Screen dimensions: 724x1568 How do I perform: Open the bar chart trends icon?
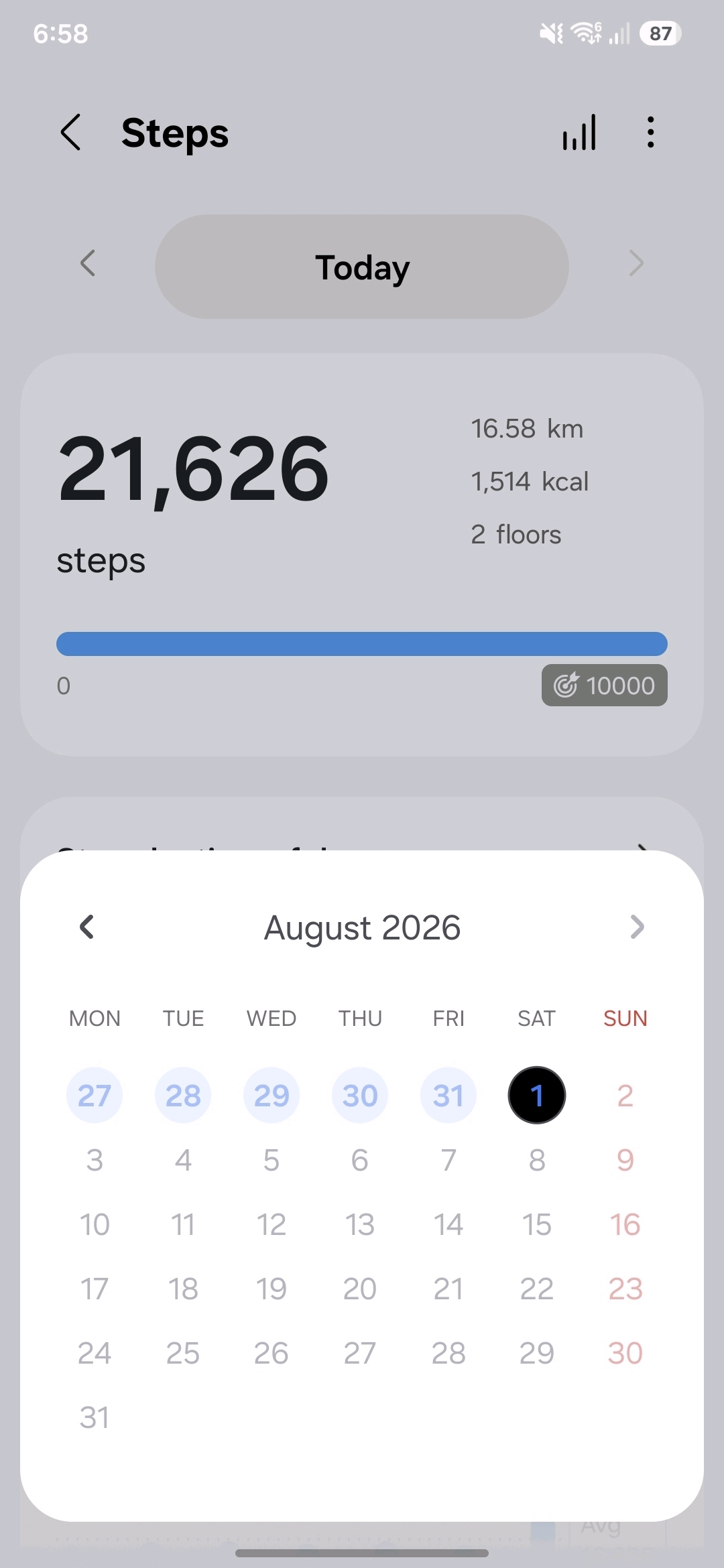pos(580,132)
